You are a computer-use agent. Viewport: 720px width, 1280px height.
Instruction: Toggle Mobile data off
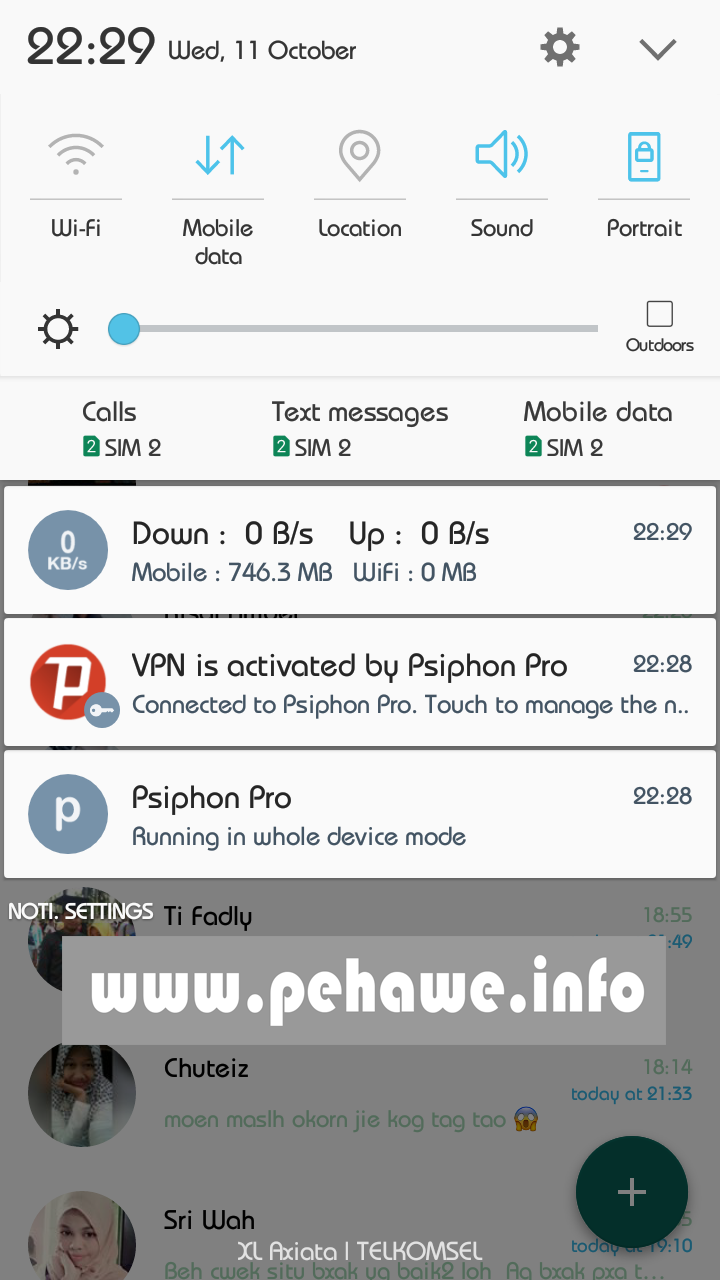pyautogui.click(x=218, y=157)
